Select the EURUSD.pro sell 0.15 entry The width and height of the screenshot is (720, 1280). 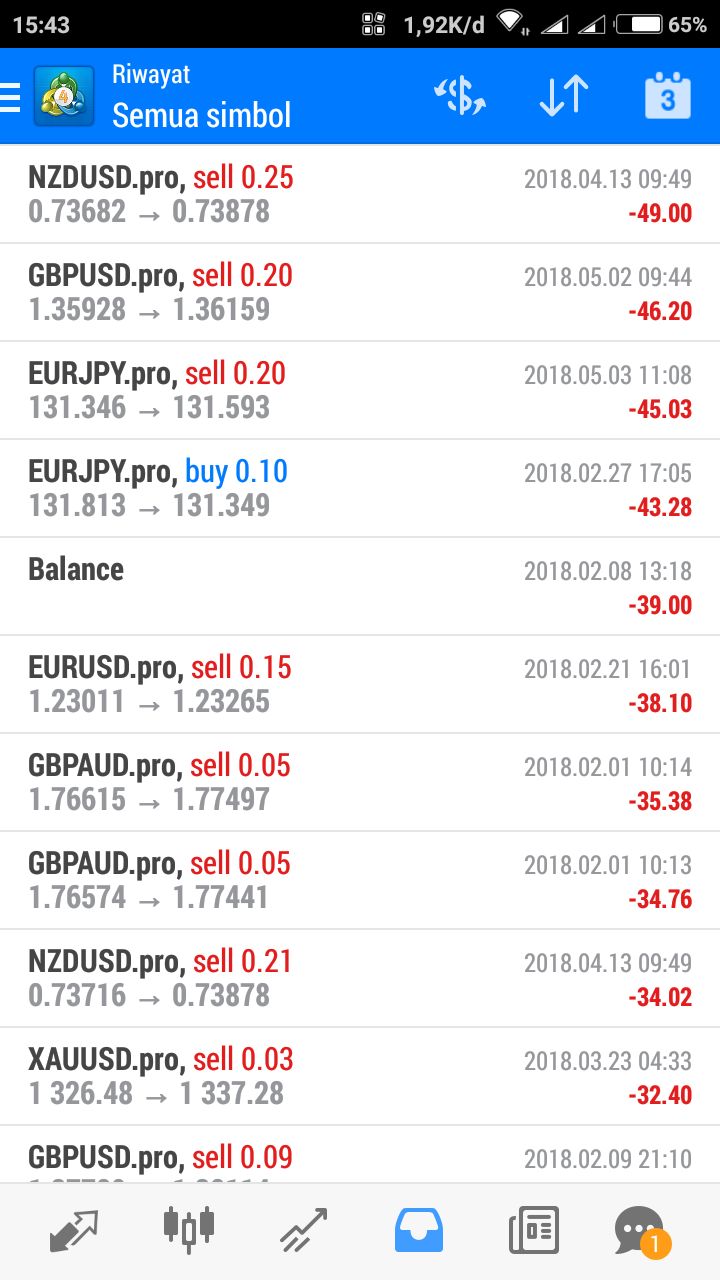[x=360, y=683]
